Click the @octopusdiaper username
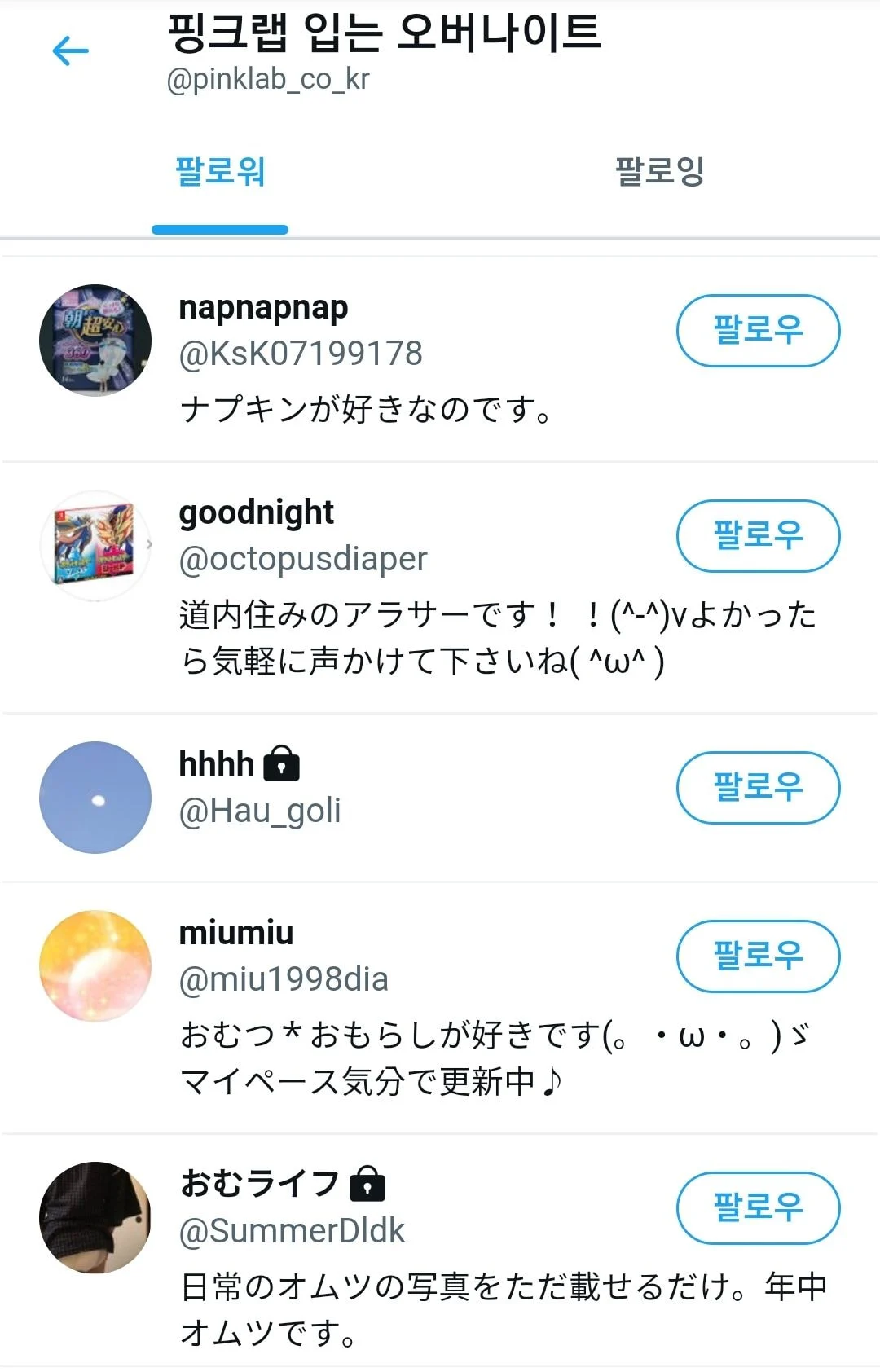Viewport: 880px width, 1372px height. pyautogui.click(x=303, y=559)
